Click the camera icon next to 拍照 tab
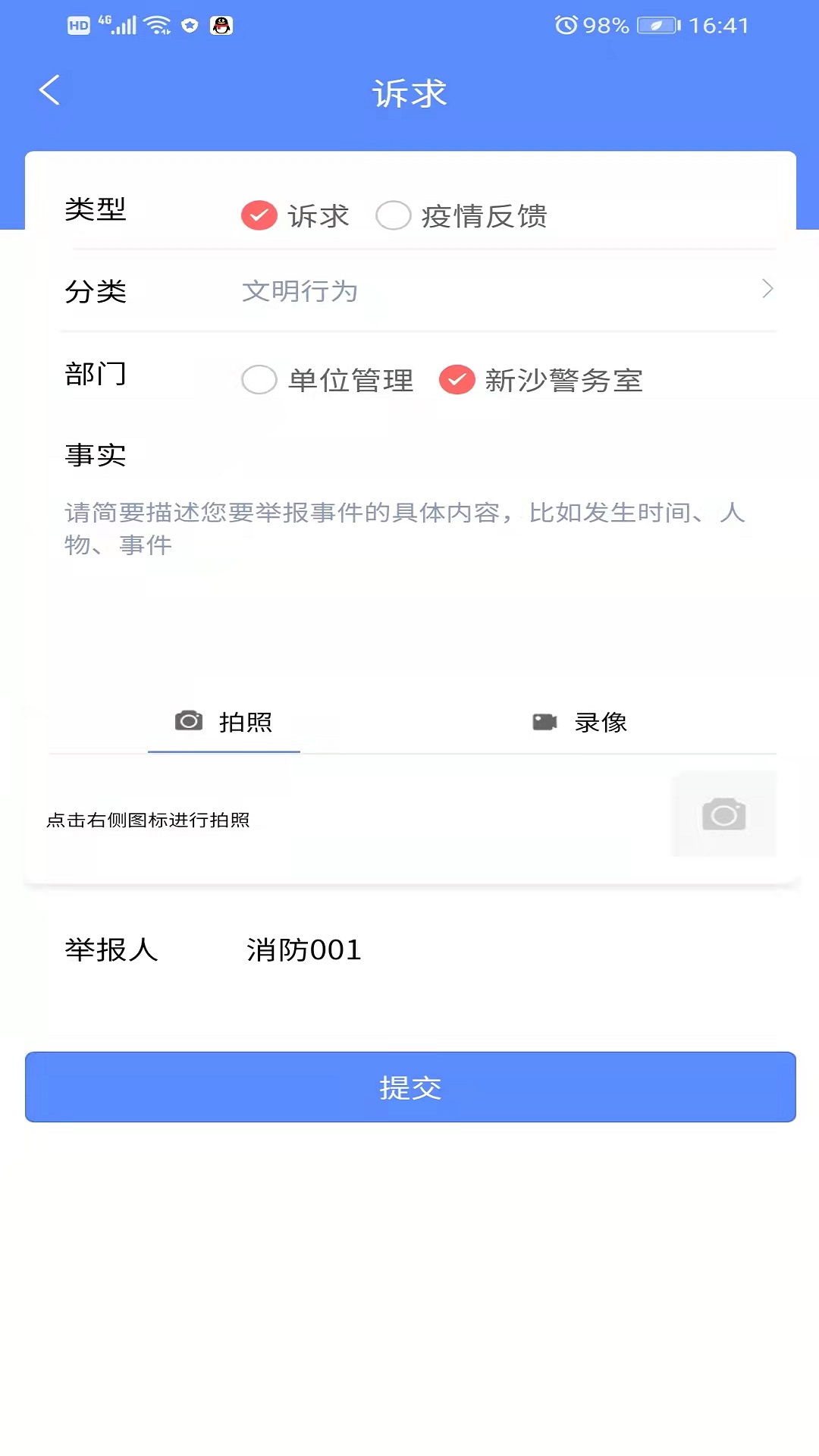 click(188, 722)
